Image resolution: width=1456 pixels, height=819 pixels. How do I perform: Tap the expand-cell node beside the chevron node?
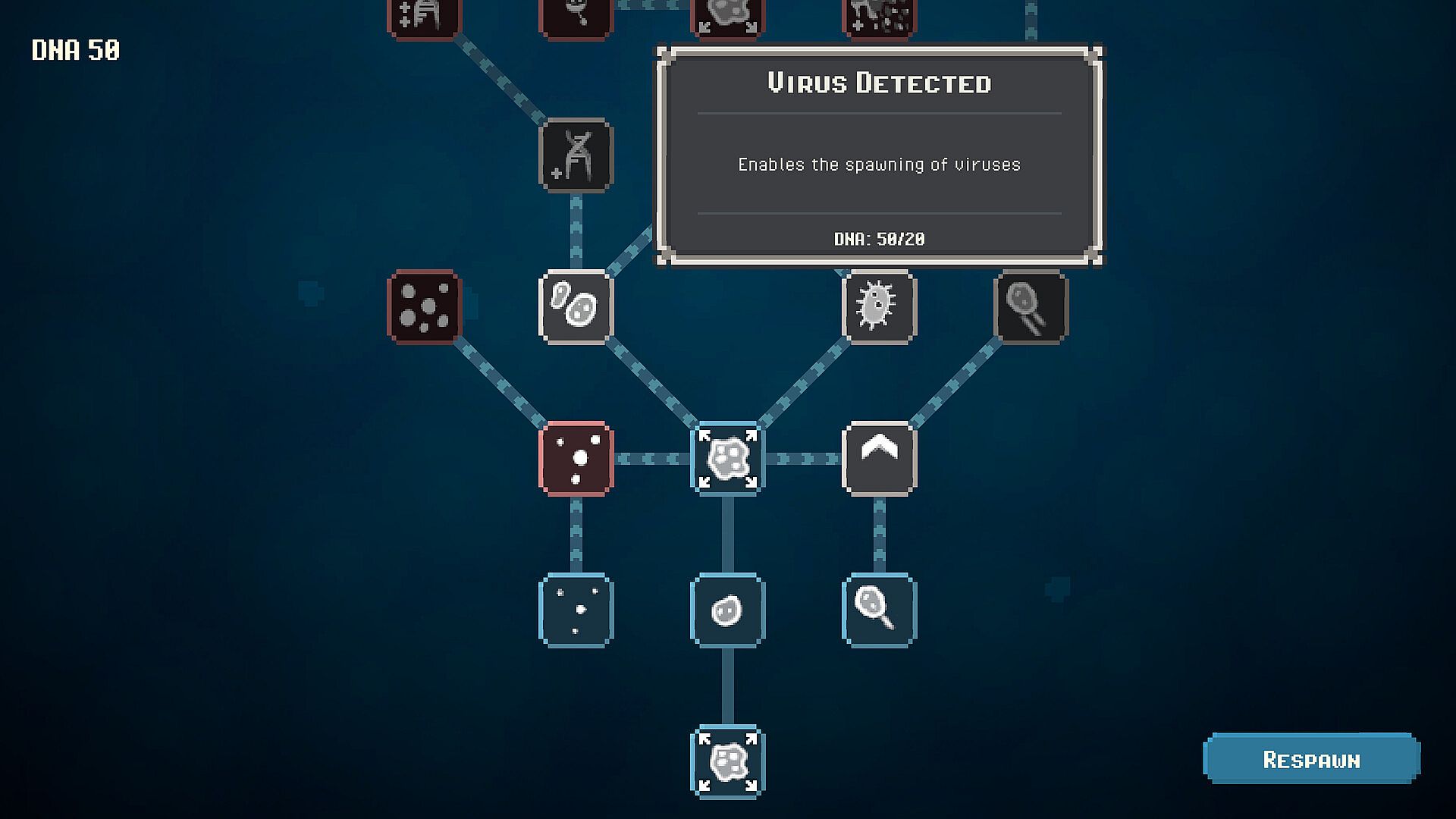click(727, 458)
